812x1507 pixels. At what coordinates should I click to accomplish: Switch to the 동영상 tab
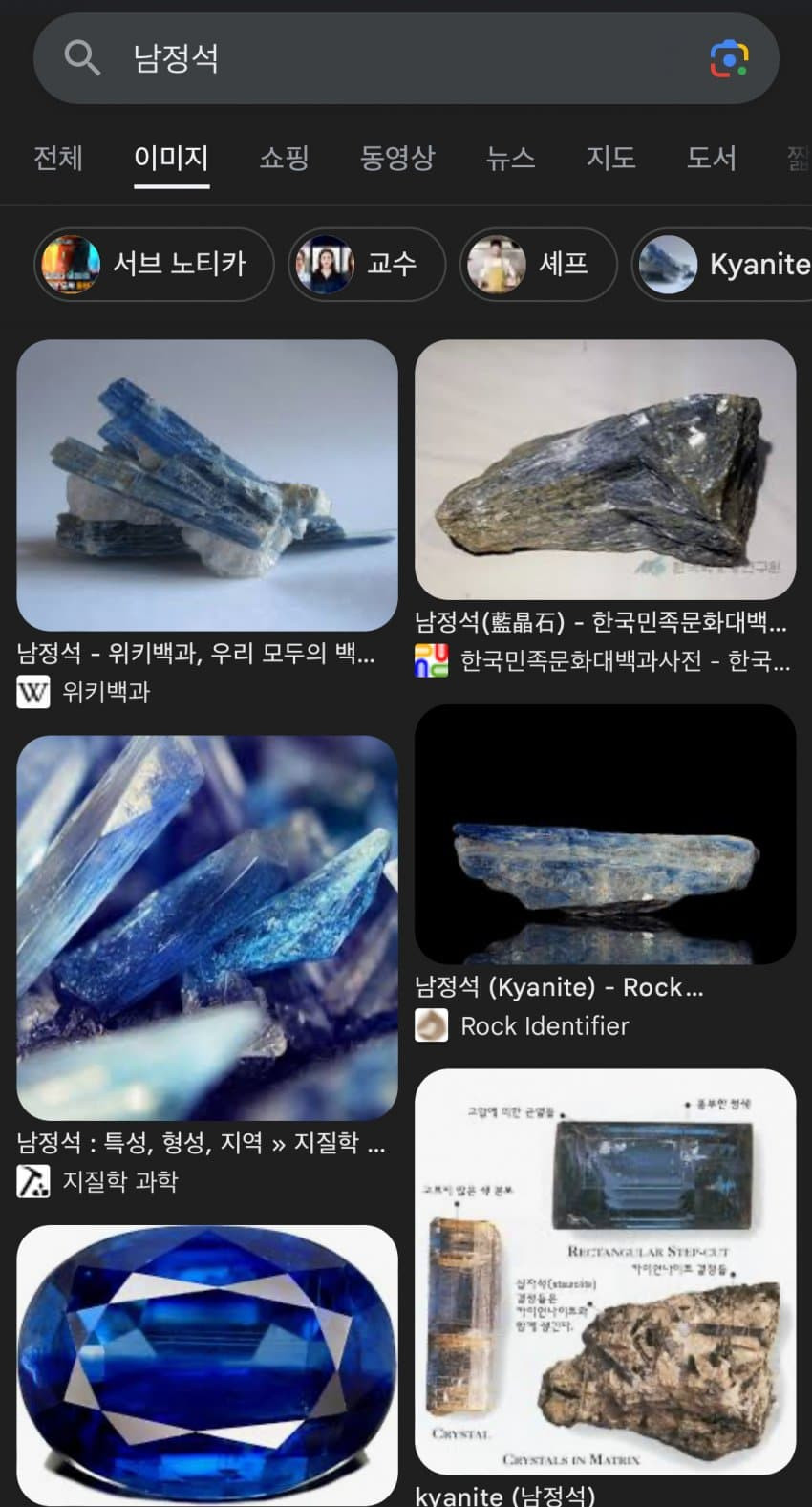pos(397,158)
